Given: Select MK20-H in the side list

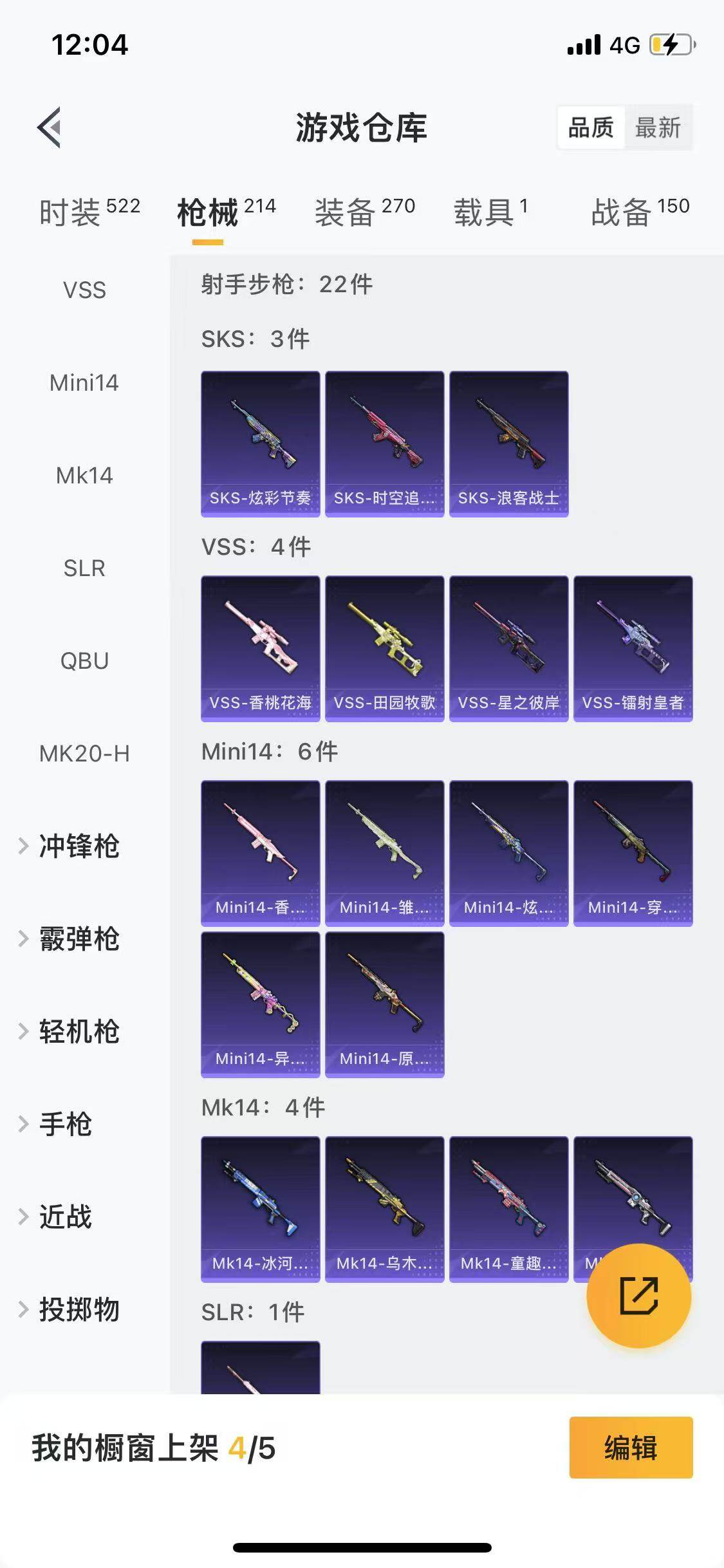Looking at the screenshot, I should coord(84,753).
